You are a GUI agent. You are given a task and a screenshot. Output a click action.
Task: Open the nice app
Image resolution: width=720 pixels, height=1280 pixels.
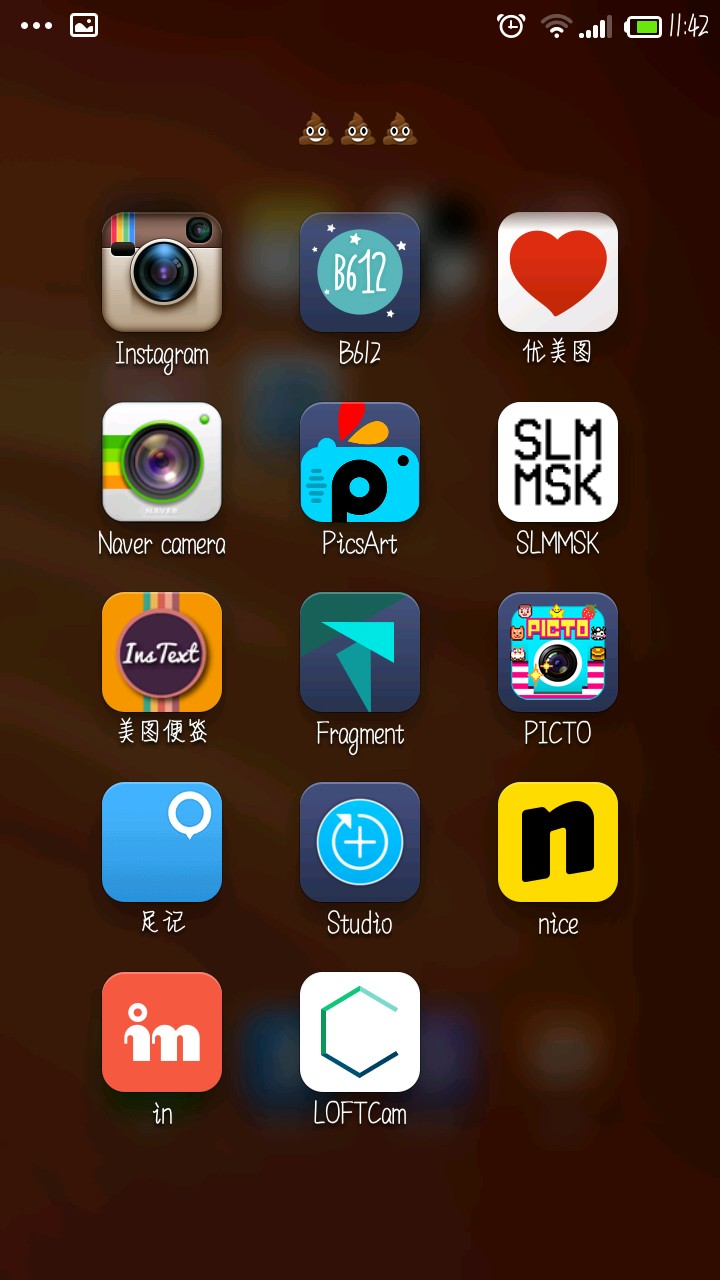(x=558, y=842)
